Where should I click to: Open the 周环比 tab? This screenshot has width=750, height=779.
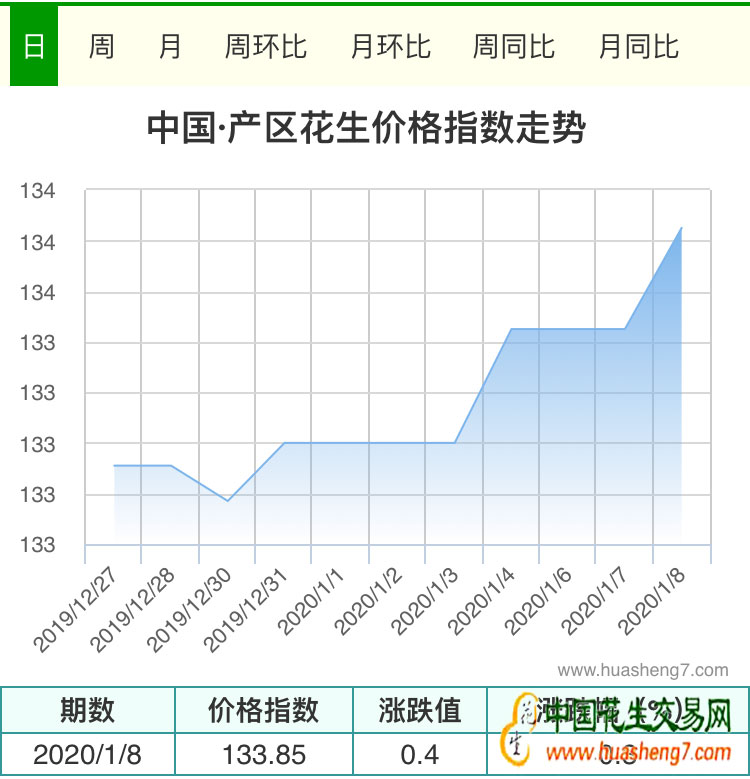pyautogui.click(x=265, y=46)
